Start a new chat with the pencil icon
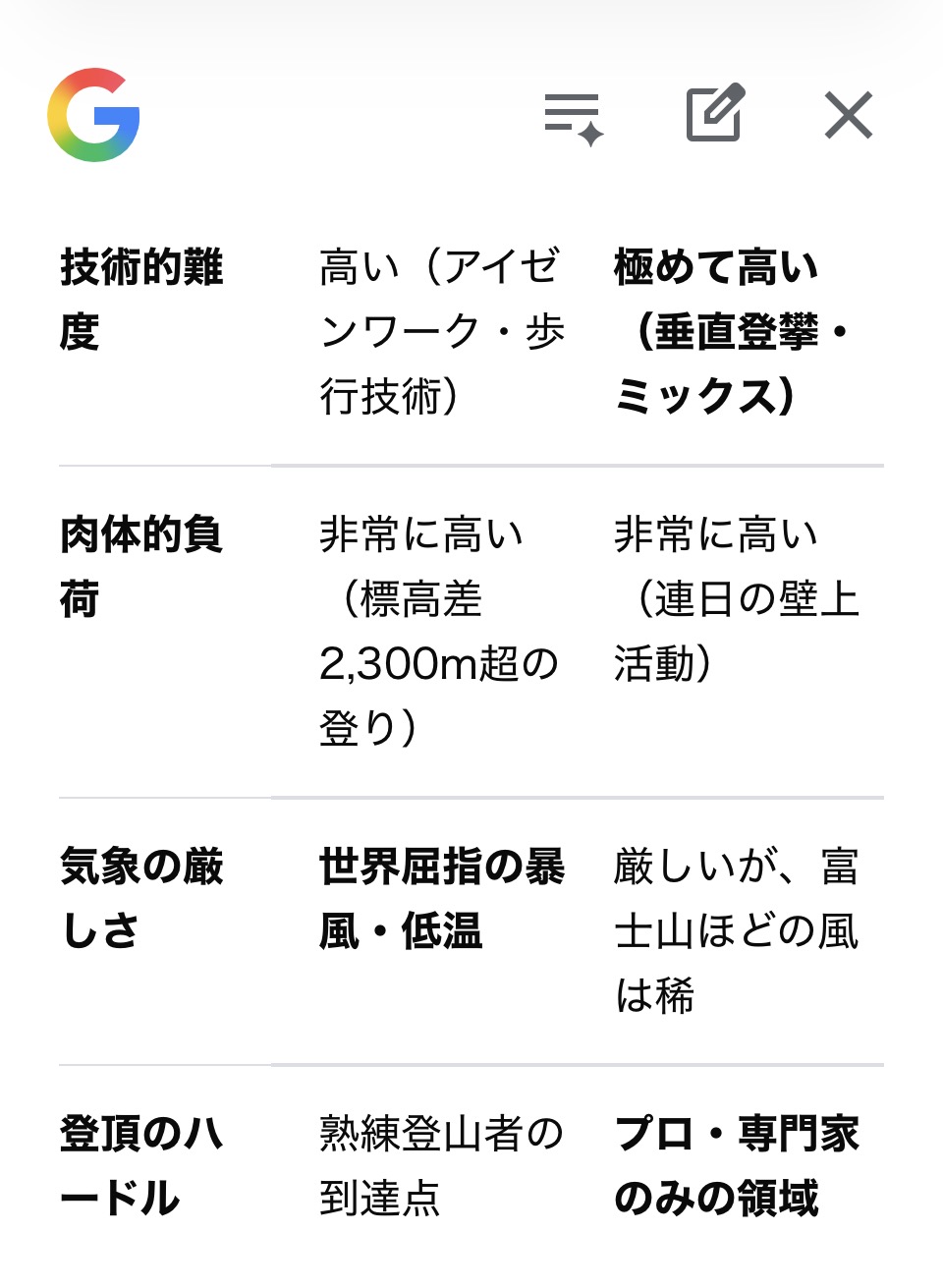 tap(714, 115)
